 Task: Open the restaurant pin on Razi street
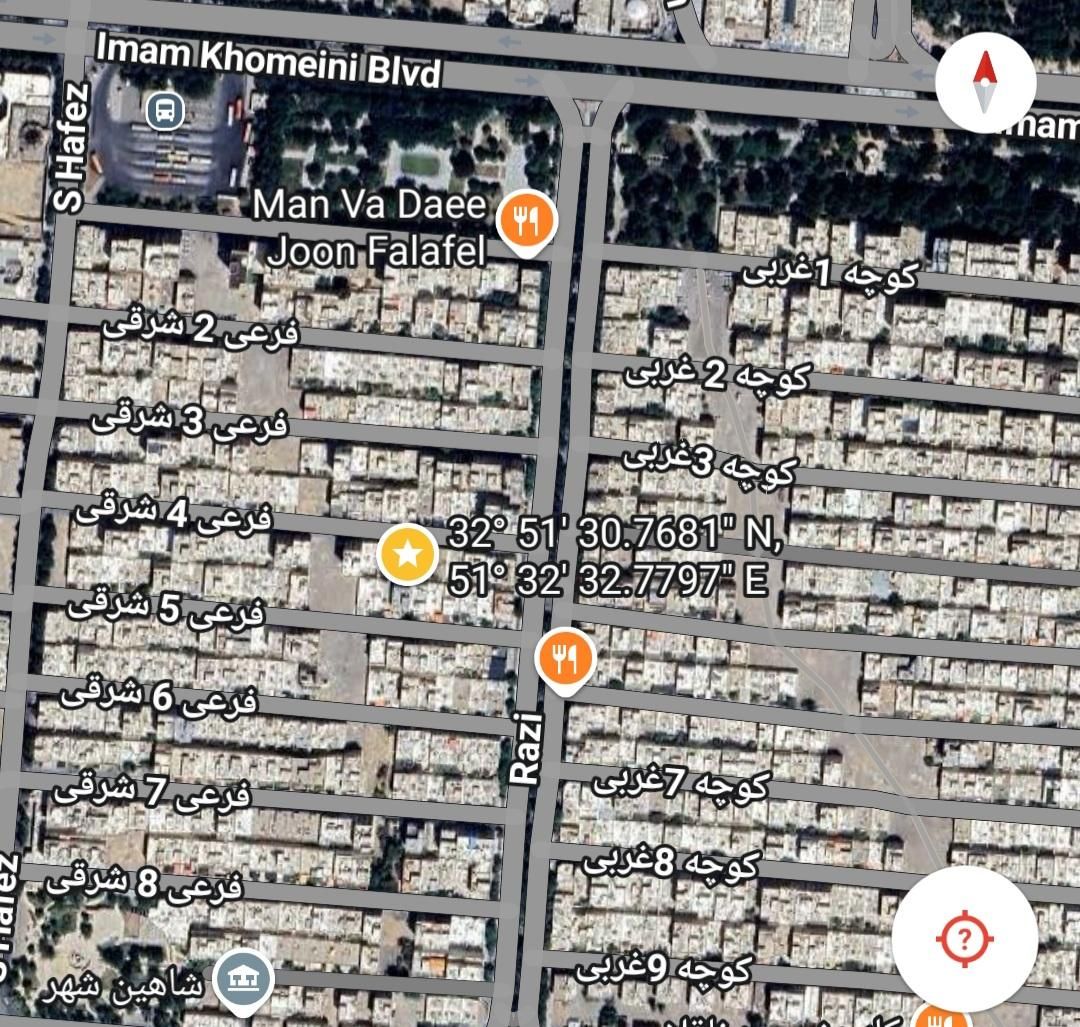click(565, 659)
